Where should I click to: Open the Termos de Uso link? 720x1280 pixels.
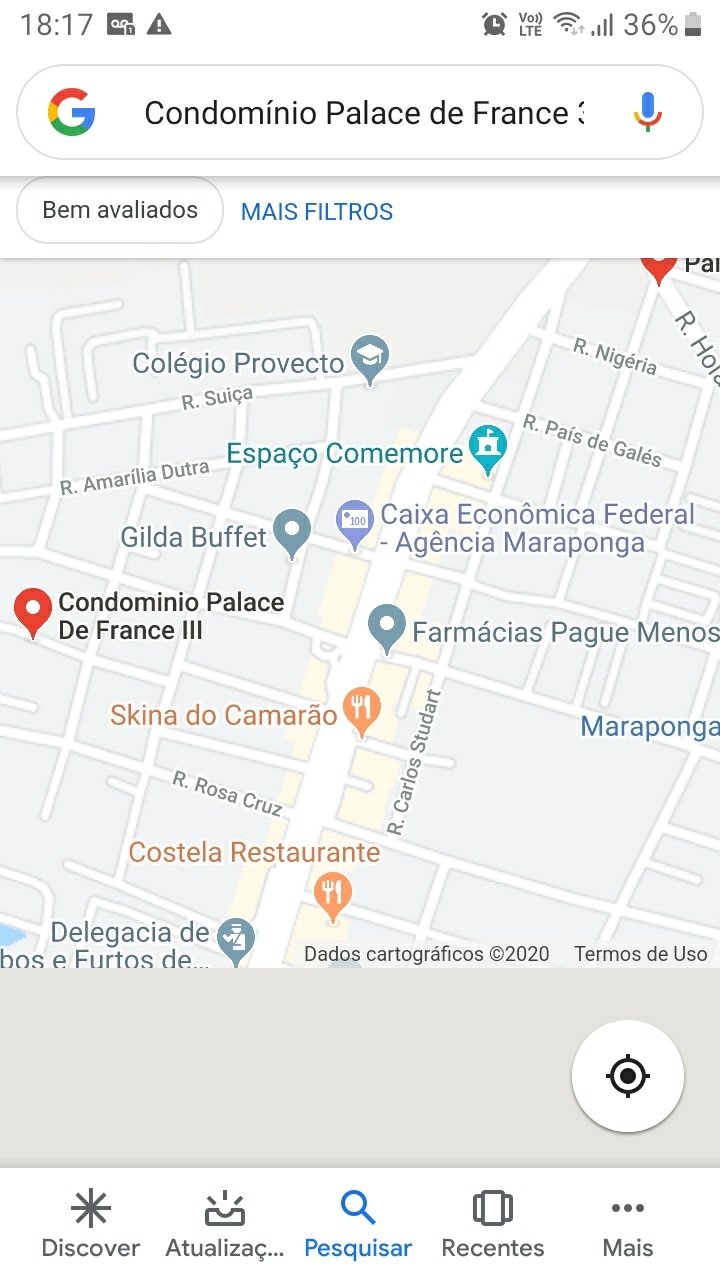point(640,954)
